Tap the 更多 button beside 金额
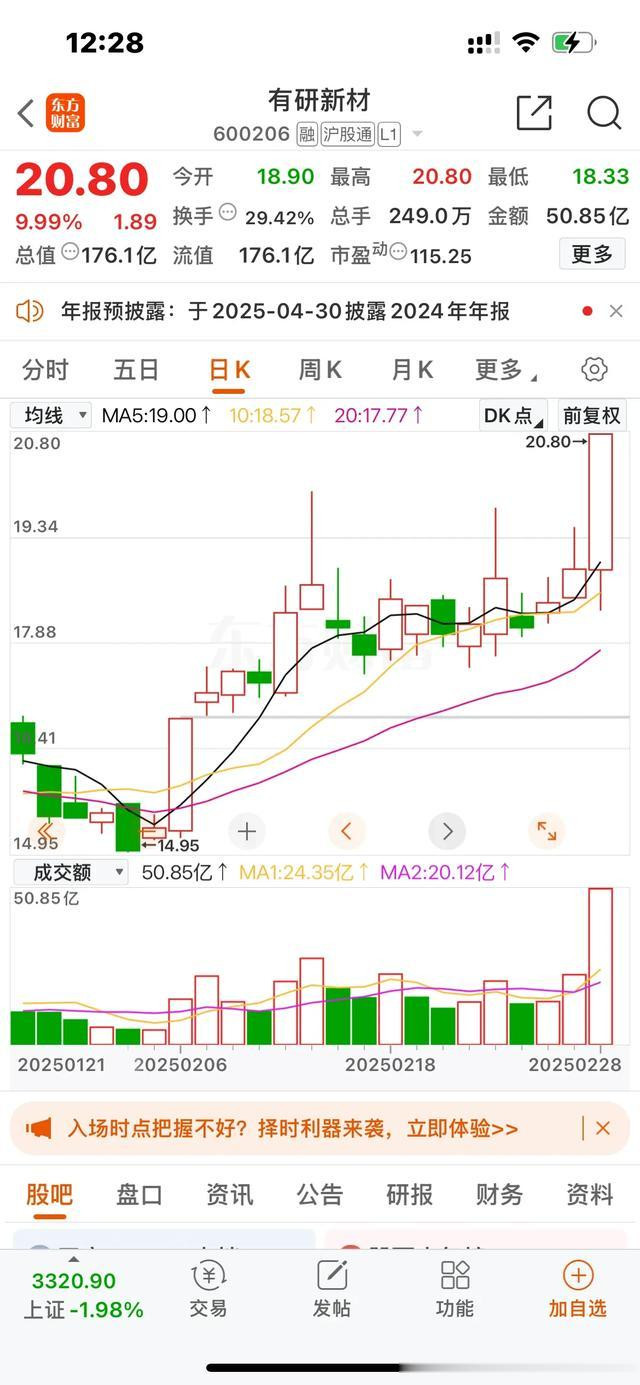Viewport: 640px width, 1385px height. (x=591, y=254)
